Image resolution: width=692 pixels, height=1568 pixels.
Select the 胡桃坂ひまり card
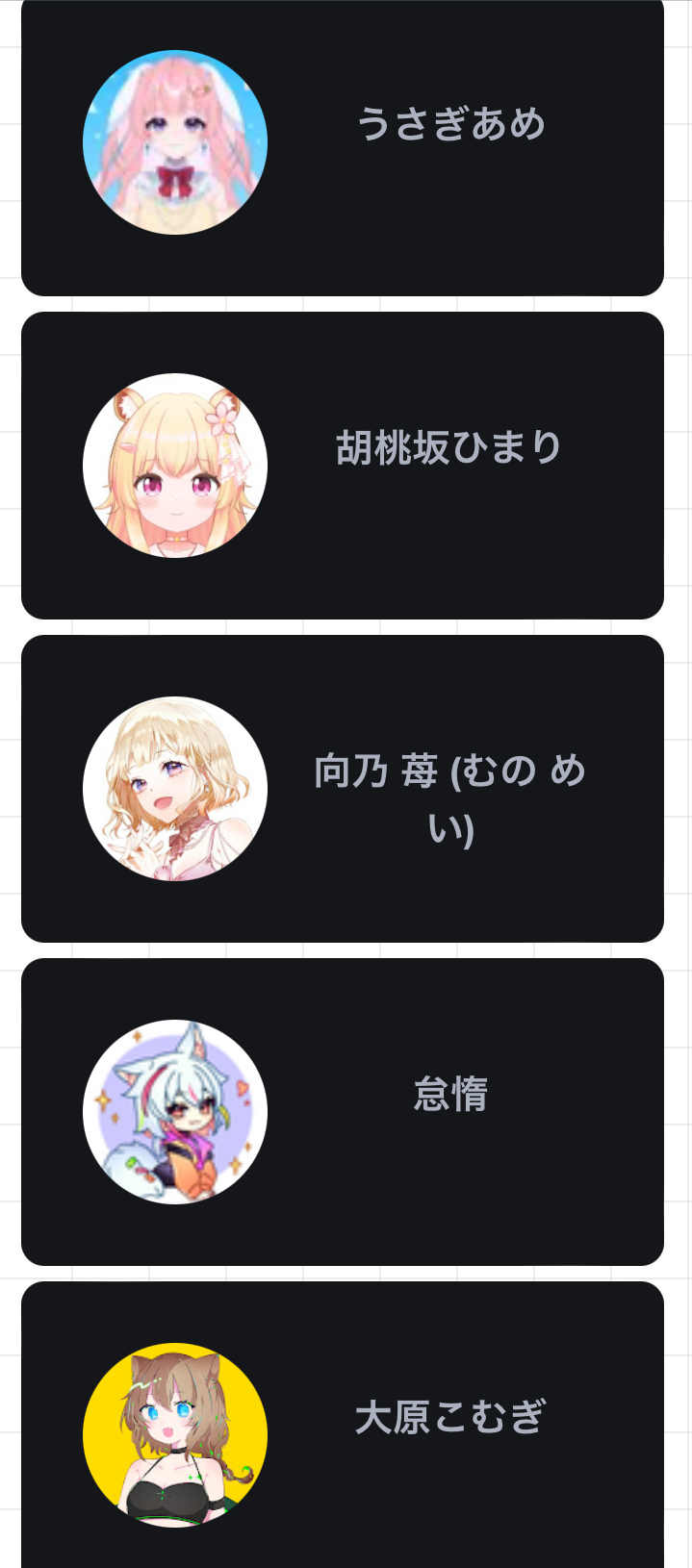point(343,466)
